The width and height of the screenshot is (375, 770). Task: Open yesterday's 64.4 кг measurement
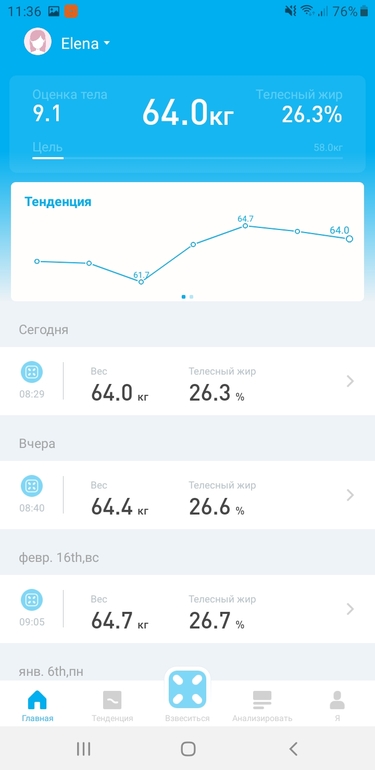188,495
